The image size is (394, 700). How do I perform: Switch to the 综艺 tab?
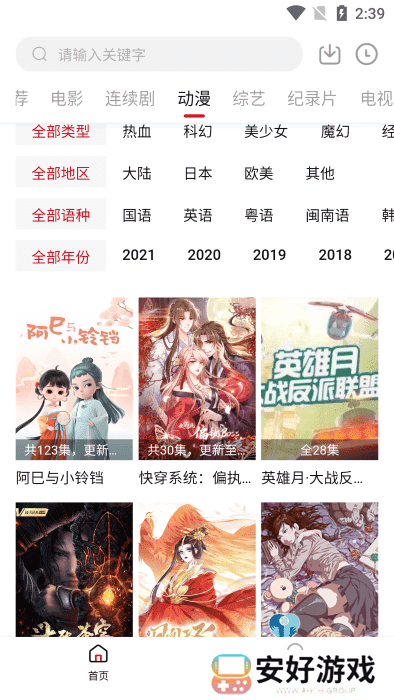point(249,99)
